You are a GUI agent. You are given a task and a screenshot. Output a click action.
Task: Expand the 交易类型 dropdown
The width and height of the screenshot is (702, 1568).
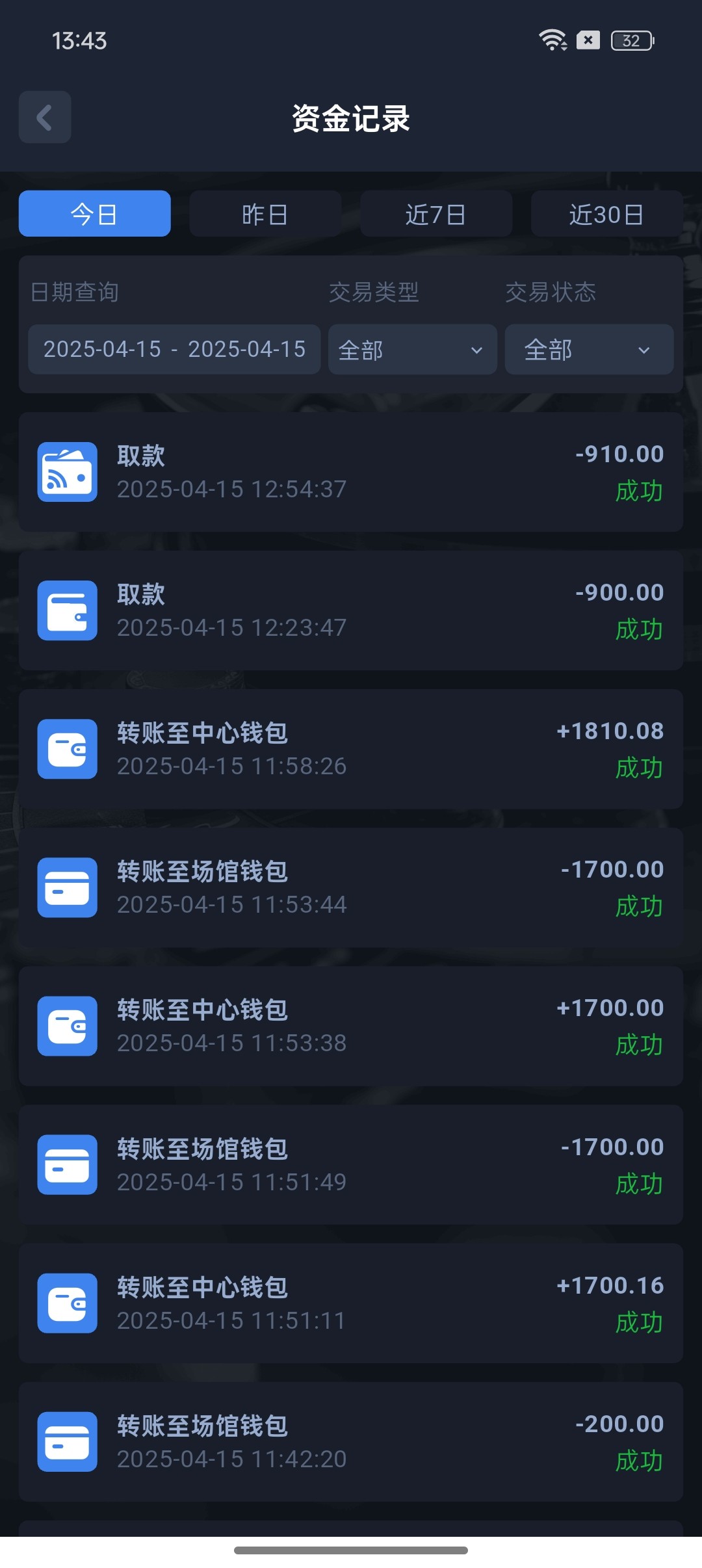[412, 350]
